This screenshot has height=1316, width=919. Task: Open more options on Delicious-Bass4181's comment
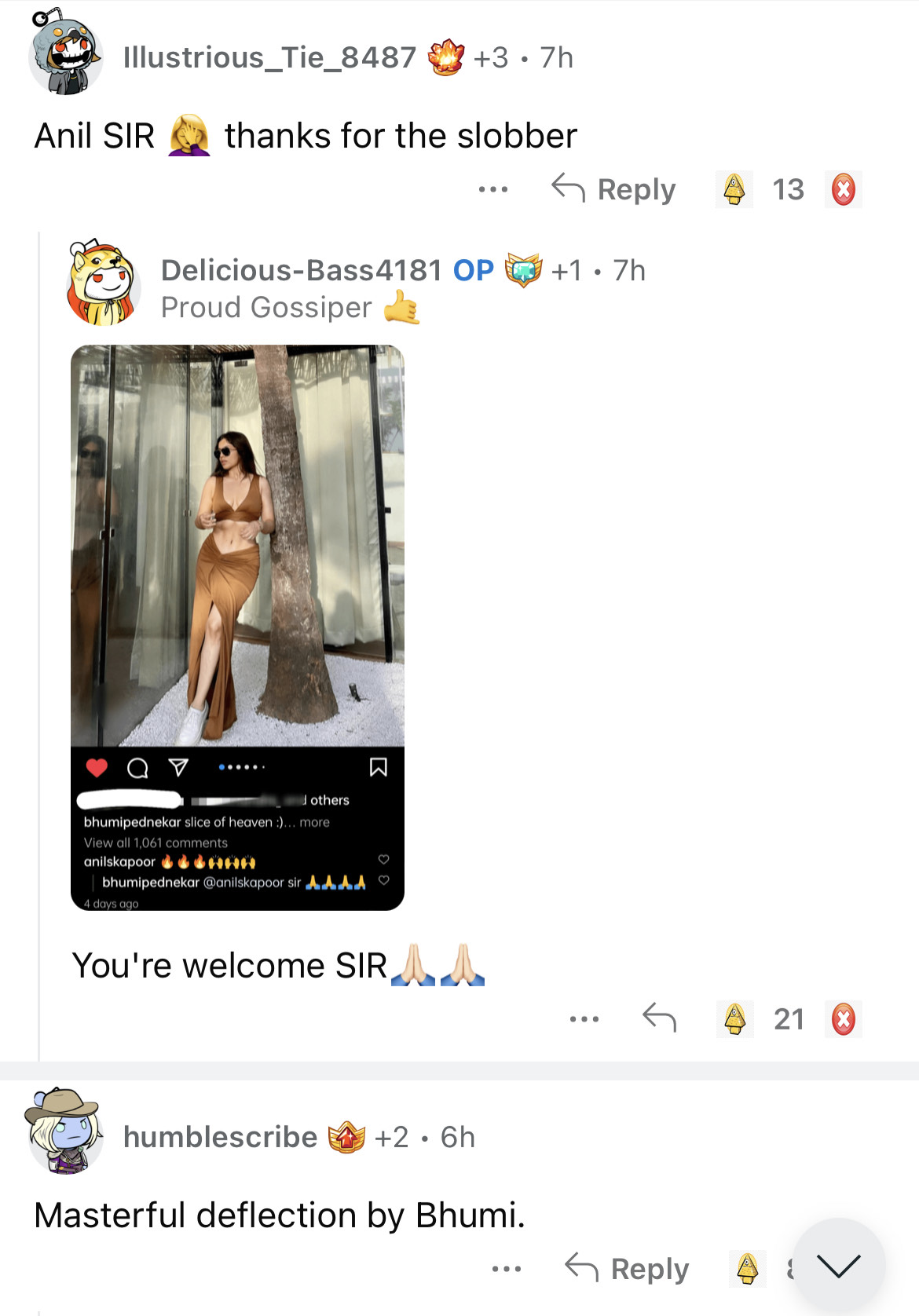(x=584, y=1019)
